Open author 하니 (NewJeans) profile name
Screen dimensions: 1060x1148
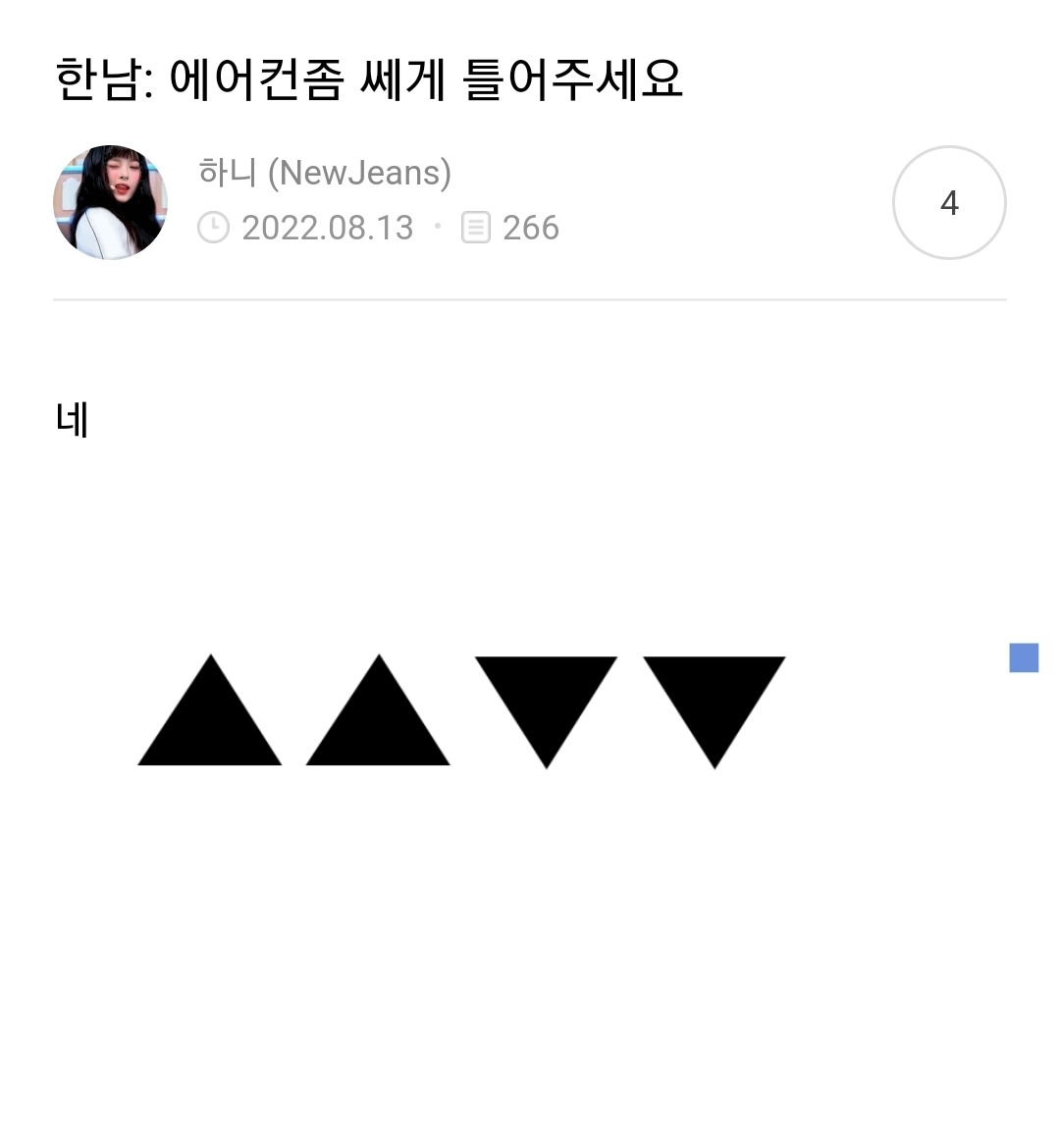(325, 173)
